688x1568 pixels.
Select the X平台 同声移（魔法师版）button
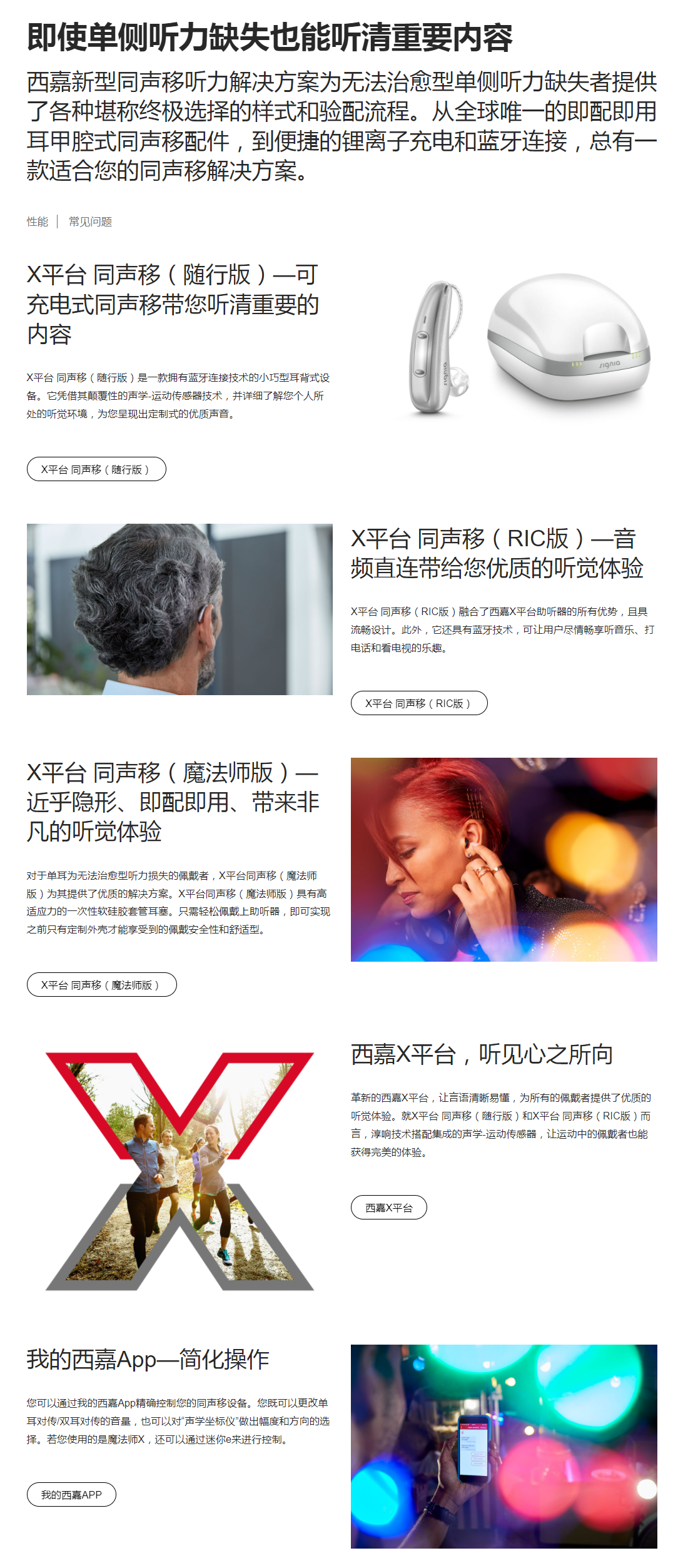[101, 985]
